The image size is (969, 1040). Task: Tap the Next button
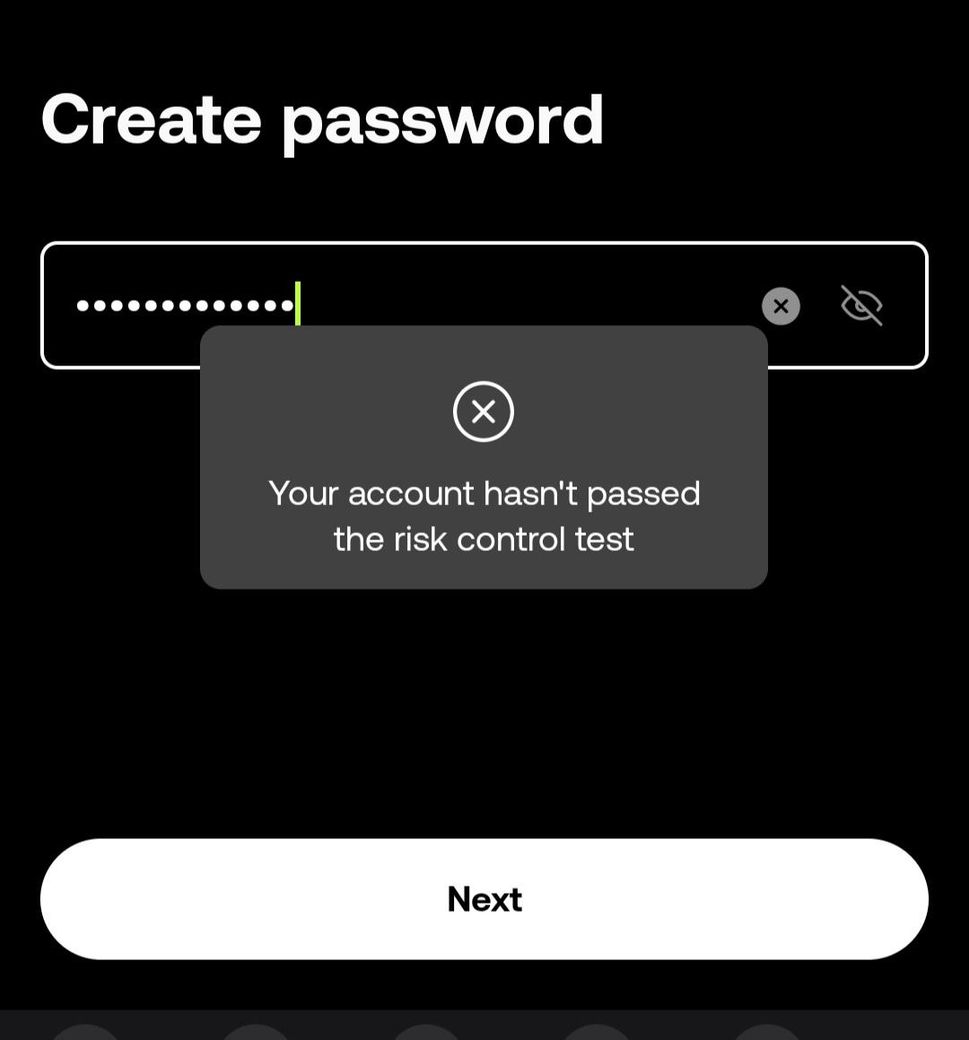point(484,899)
